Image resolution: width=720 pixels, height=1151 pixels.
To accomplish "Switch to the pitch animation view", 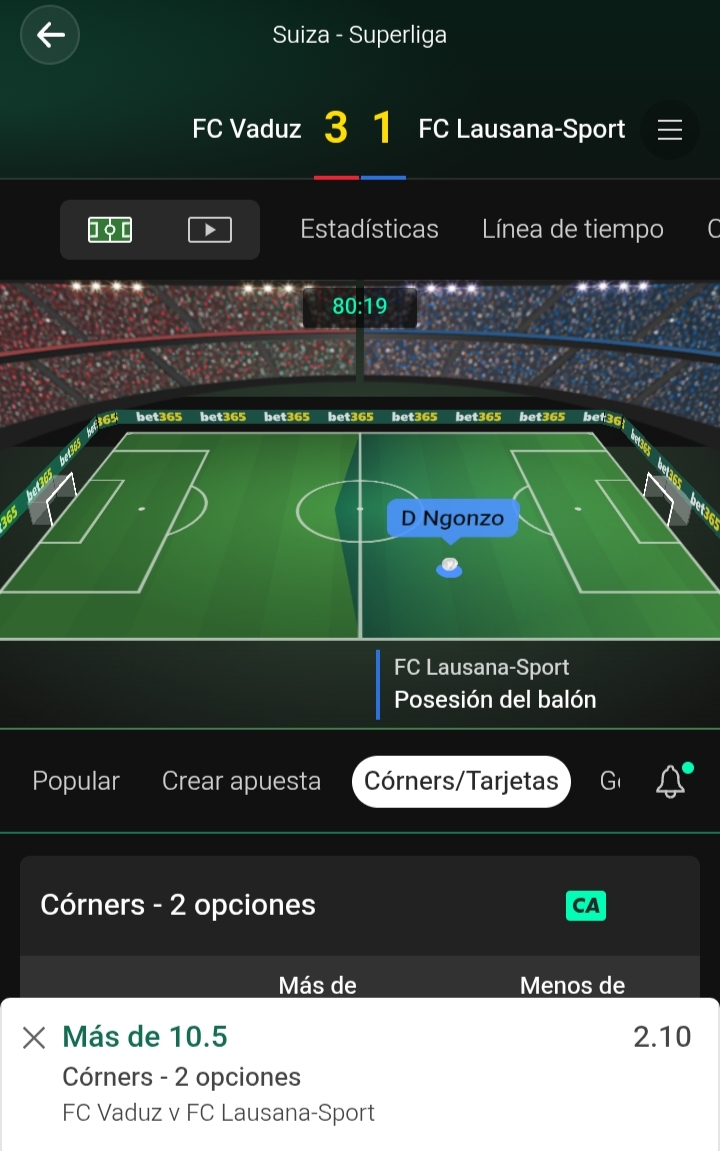I will [110, 230].
